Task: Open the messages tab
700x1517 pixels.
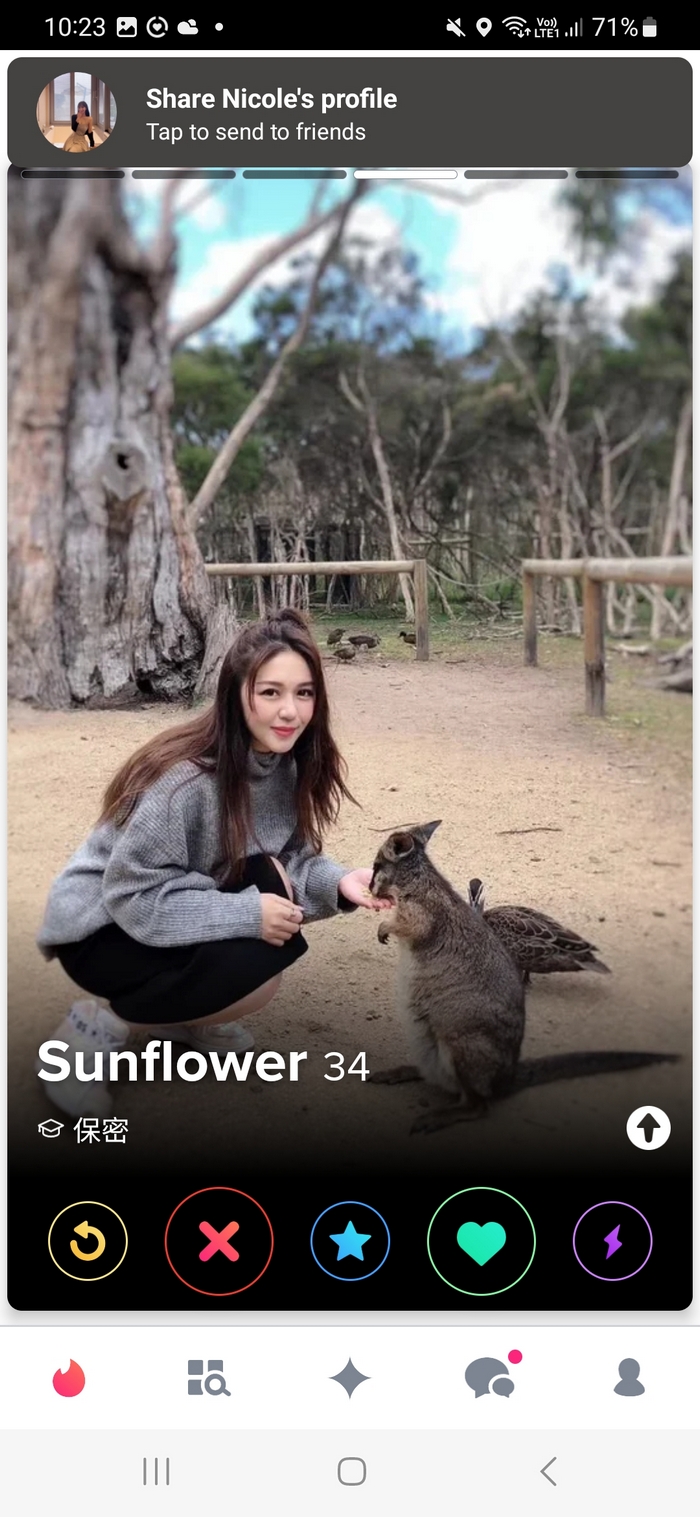Action: [x=490, y=1378]
